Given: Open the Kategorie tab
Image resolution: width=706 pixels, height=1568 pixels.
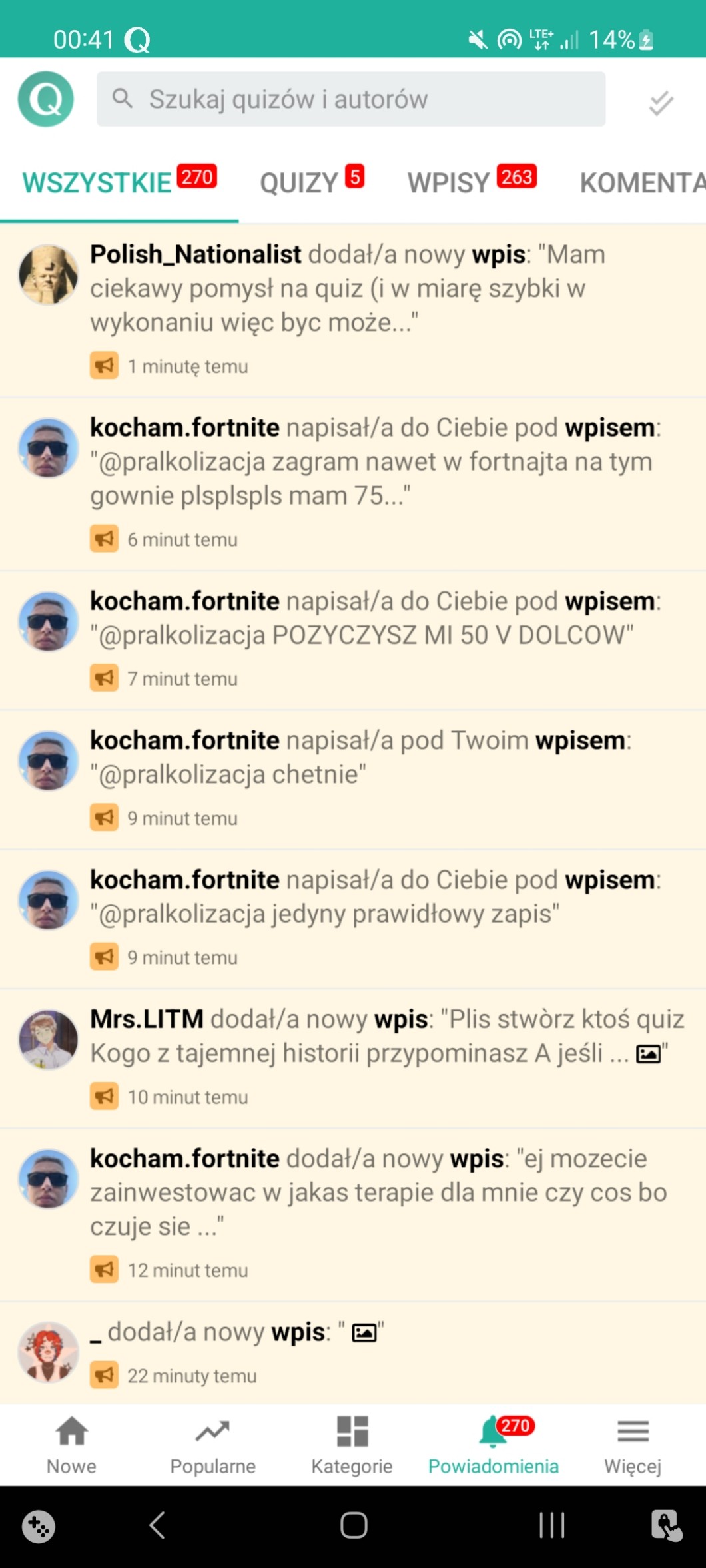Looking at the screenshot, I should [x=352, y=1445].
